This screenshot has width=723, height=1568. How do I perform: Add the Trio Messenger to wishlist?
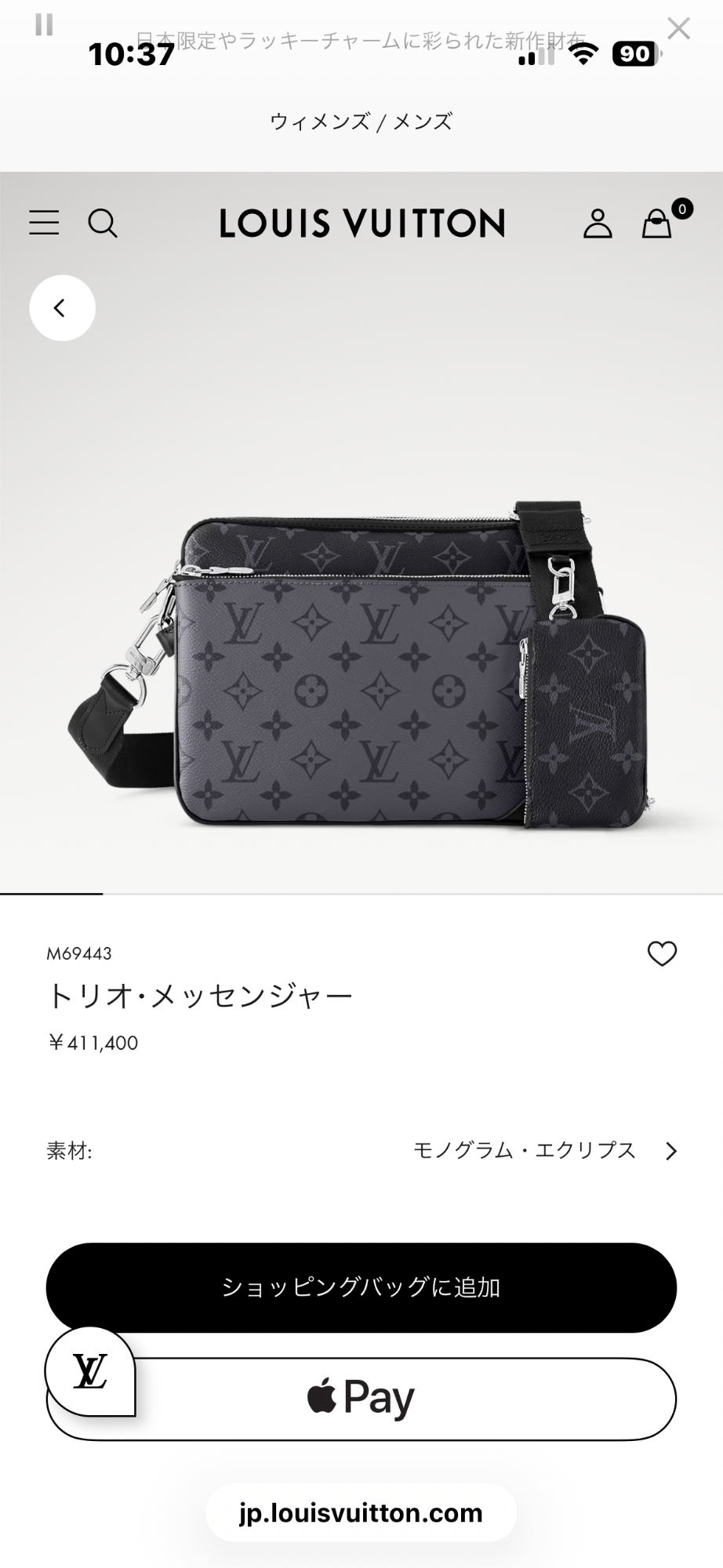coord(662,953)
